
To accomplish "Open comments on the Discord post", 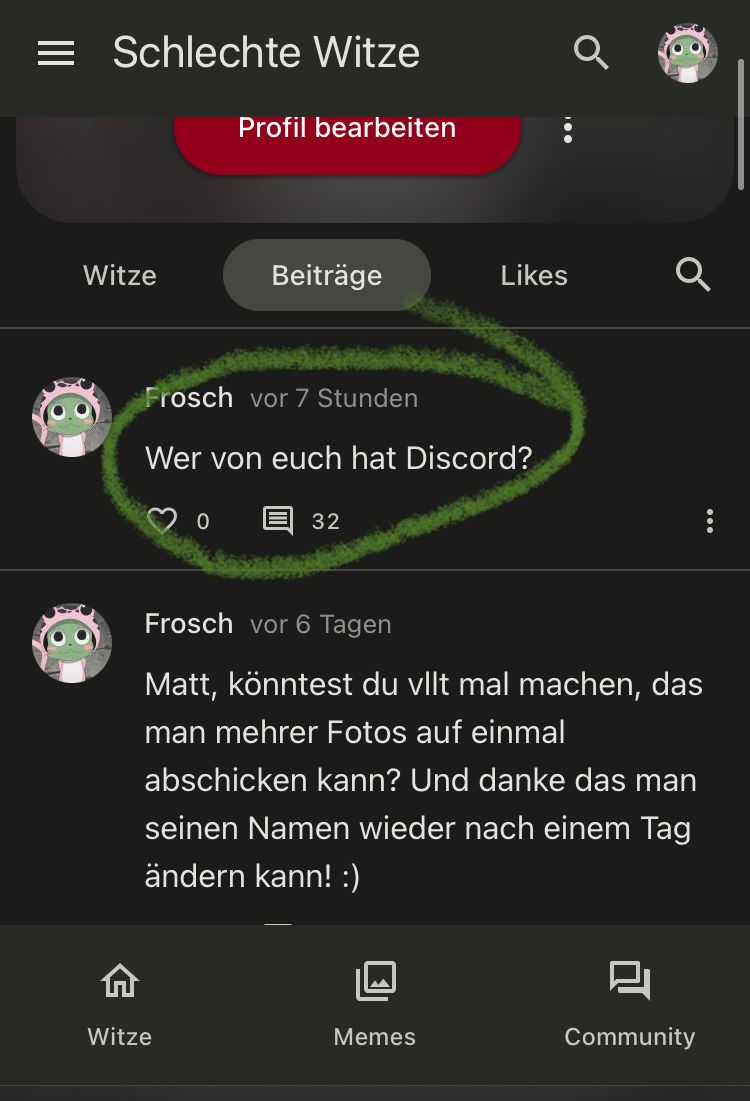I will point(278,521).
